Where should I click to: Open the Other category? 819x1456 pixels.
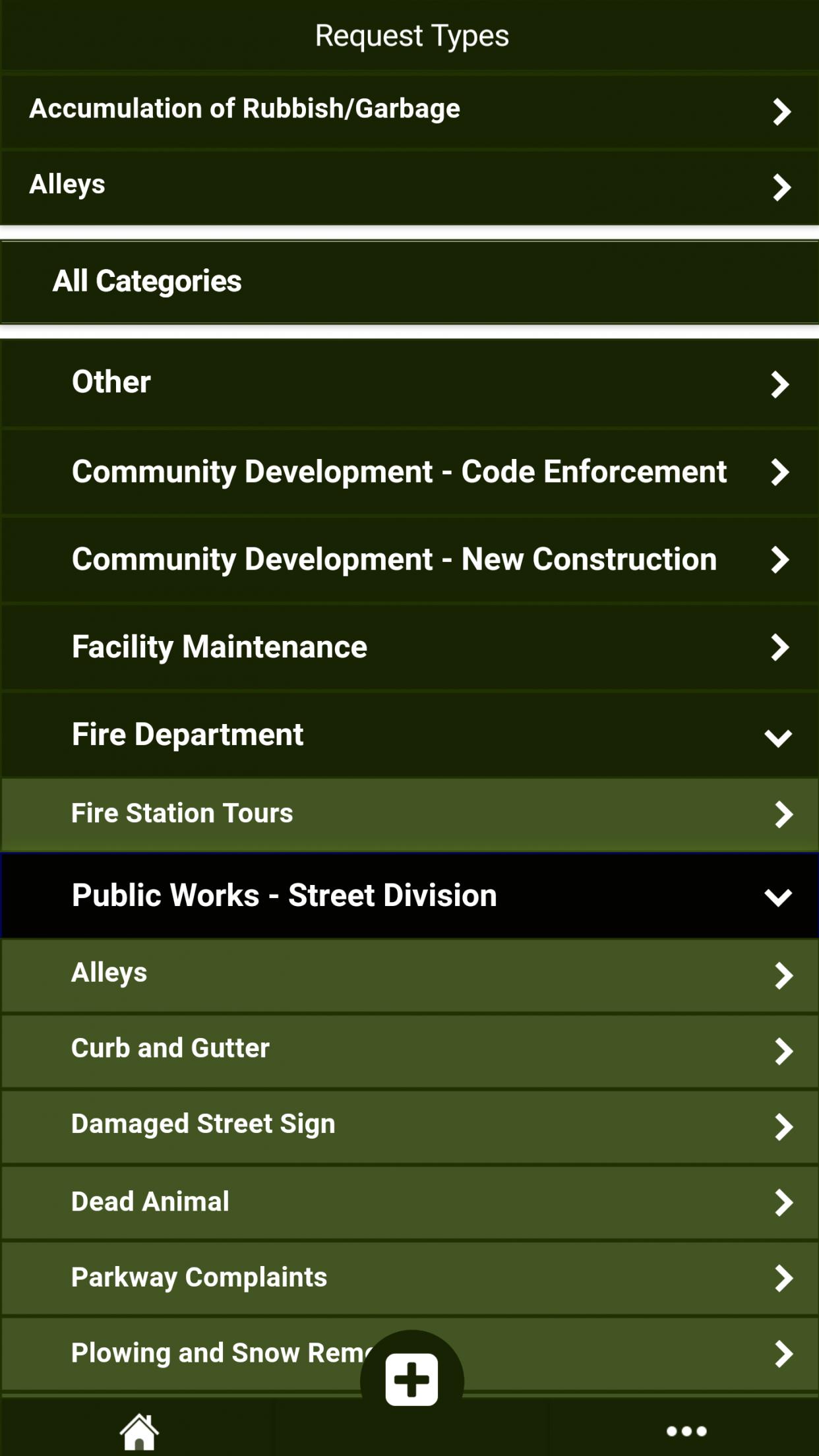(409, 383)
